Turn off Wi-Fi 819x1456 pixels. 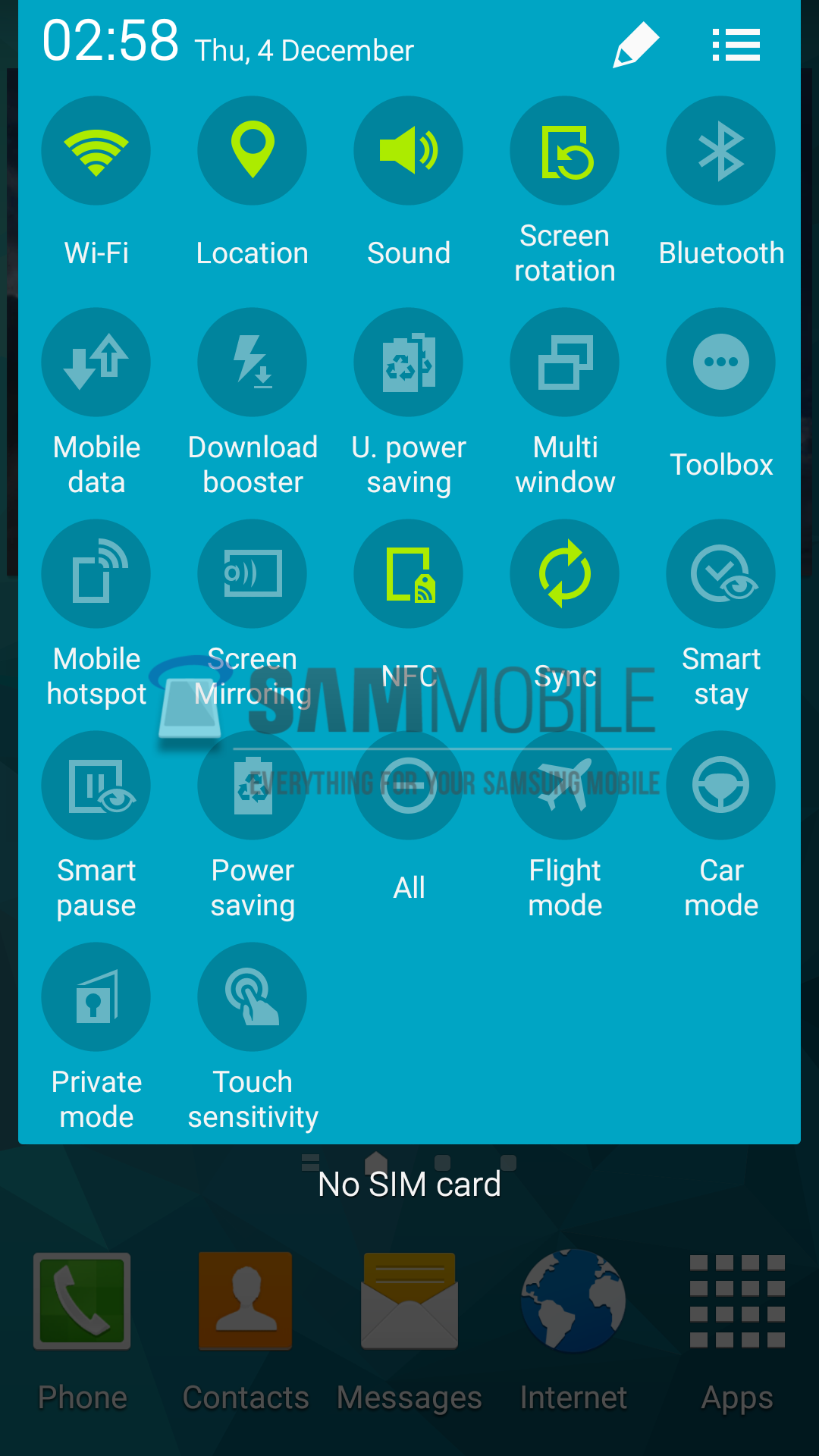96,151
